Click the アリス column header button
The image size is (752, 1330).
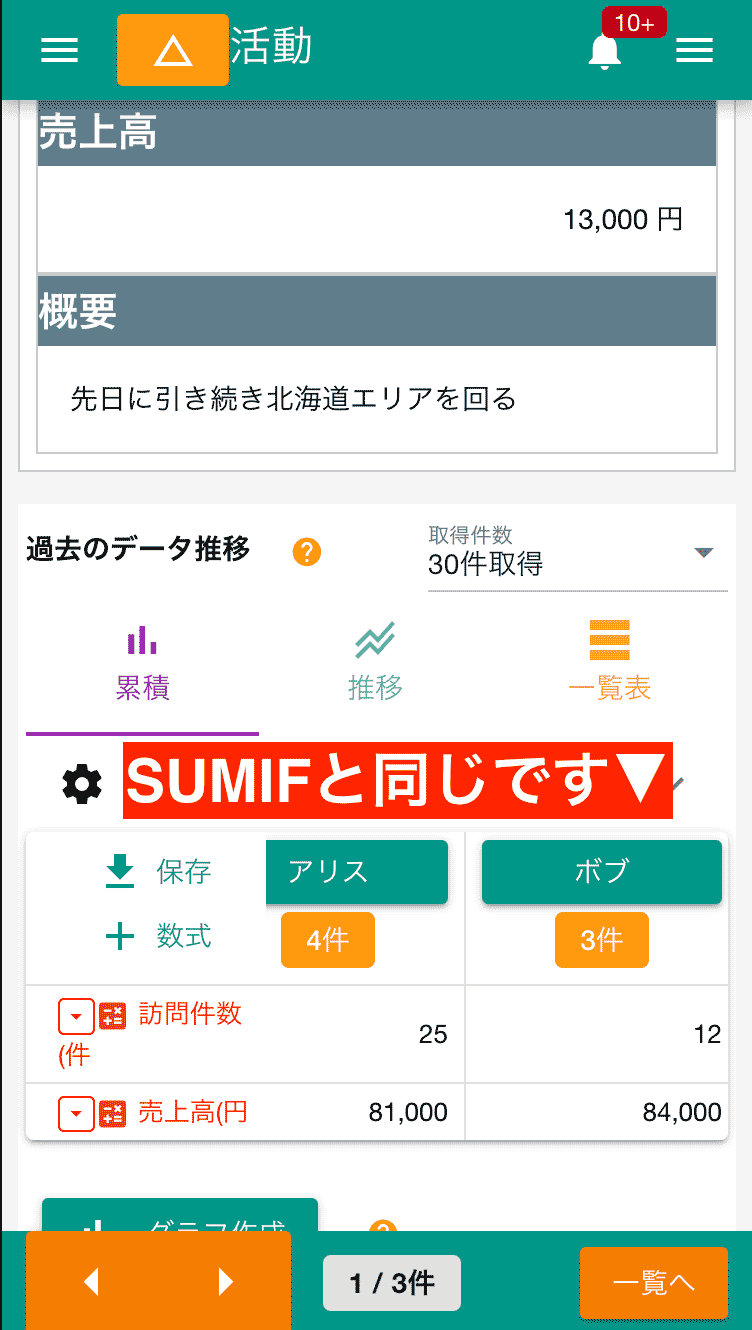356,872
